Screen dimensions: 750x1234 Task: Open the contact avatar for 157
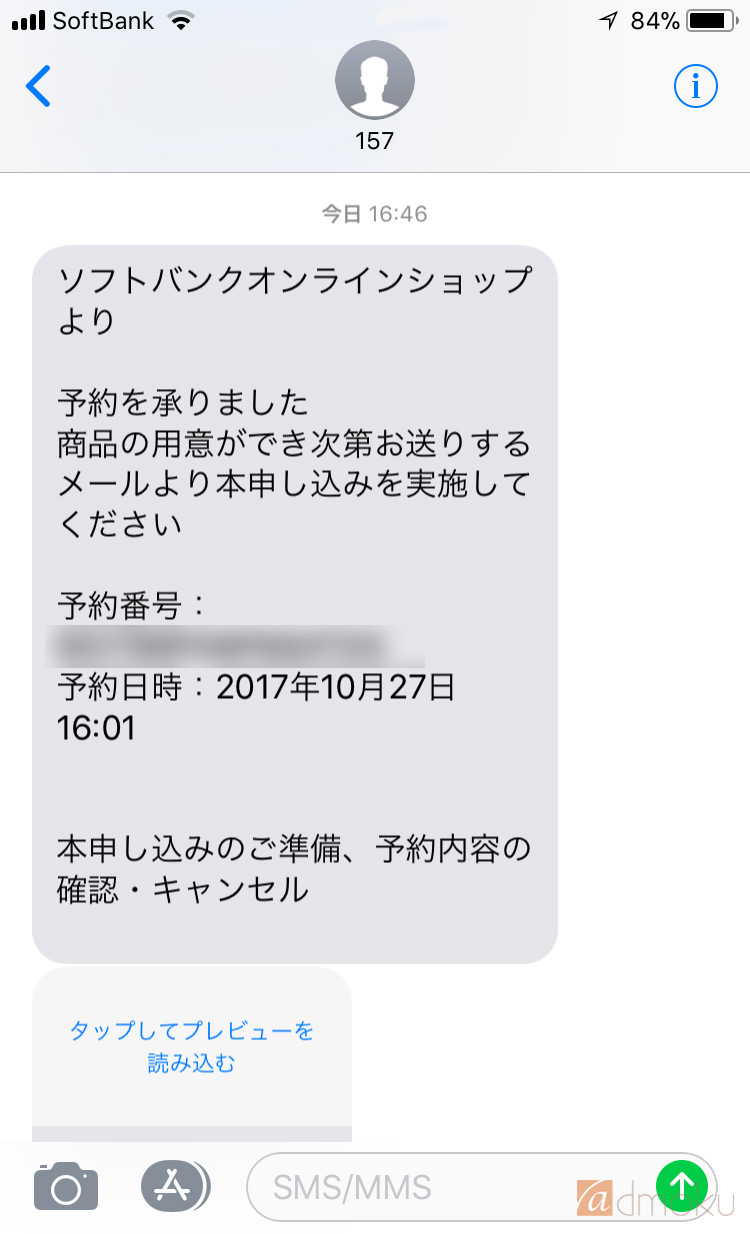375,81
